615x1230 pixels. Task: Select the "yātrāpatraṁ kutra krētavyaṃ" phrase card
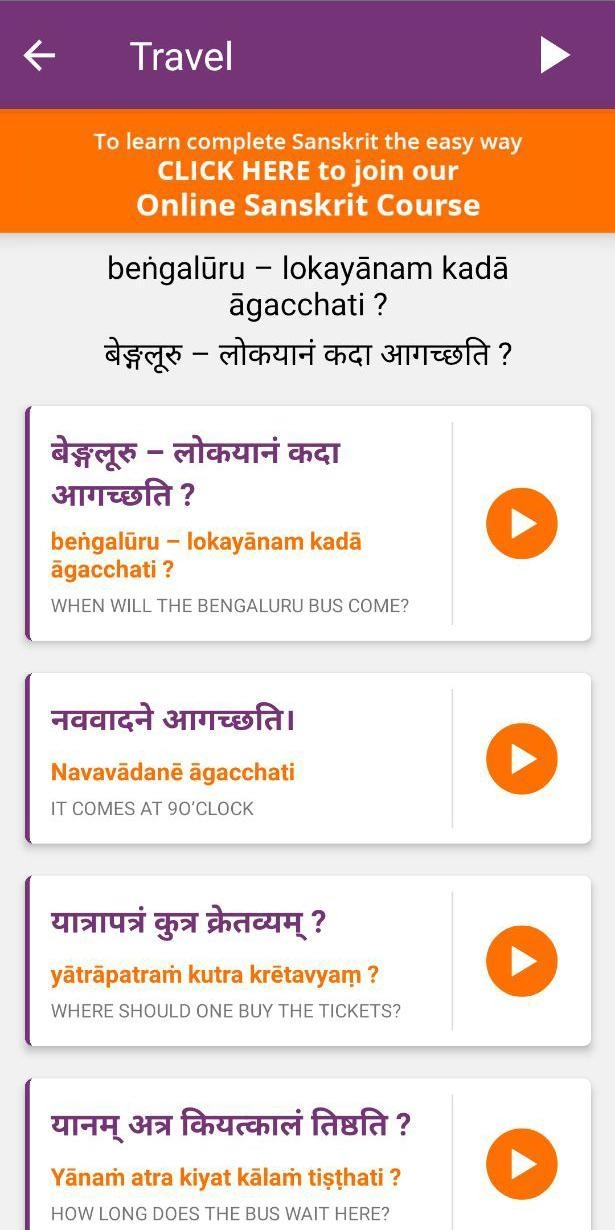[x=308, y=961]
